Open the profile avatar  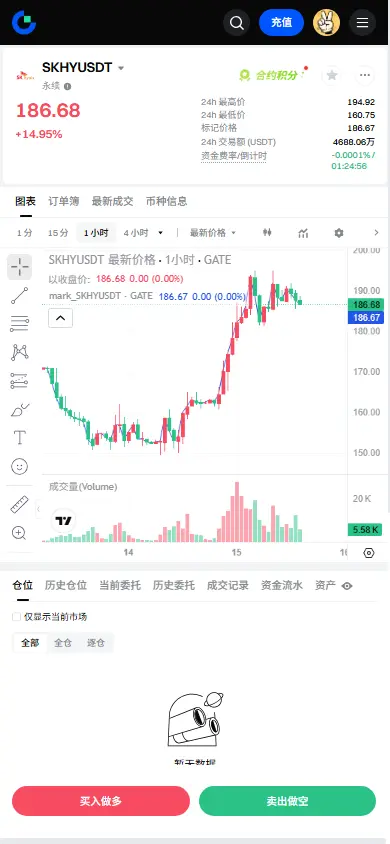point(327,23)
